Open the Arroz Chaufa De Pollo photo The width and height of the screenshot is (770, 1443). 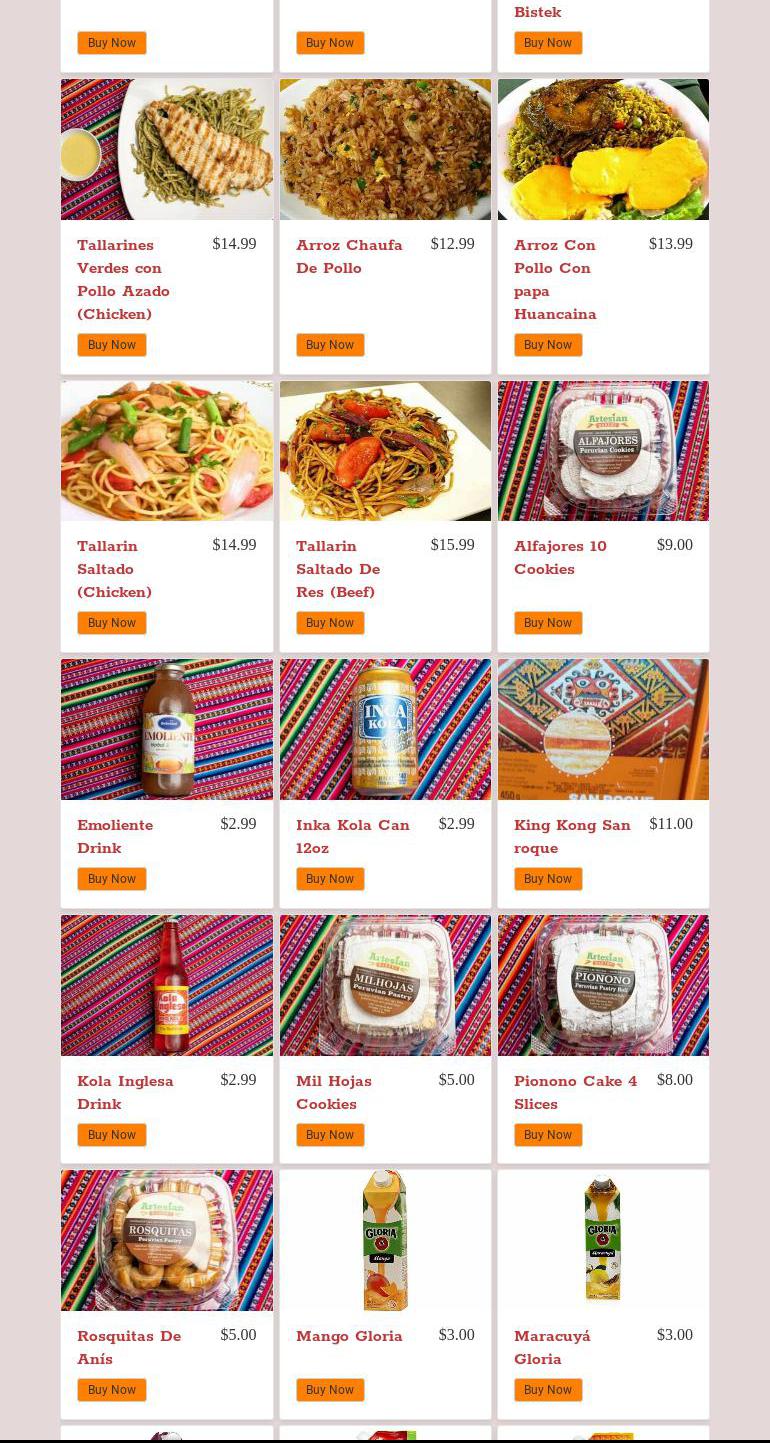[385, 150]
